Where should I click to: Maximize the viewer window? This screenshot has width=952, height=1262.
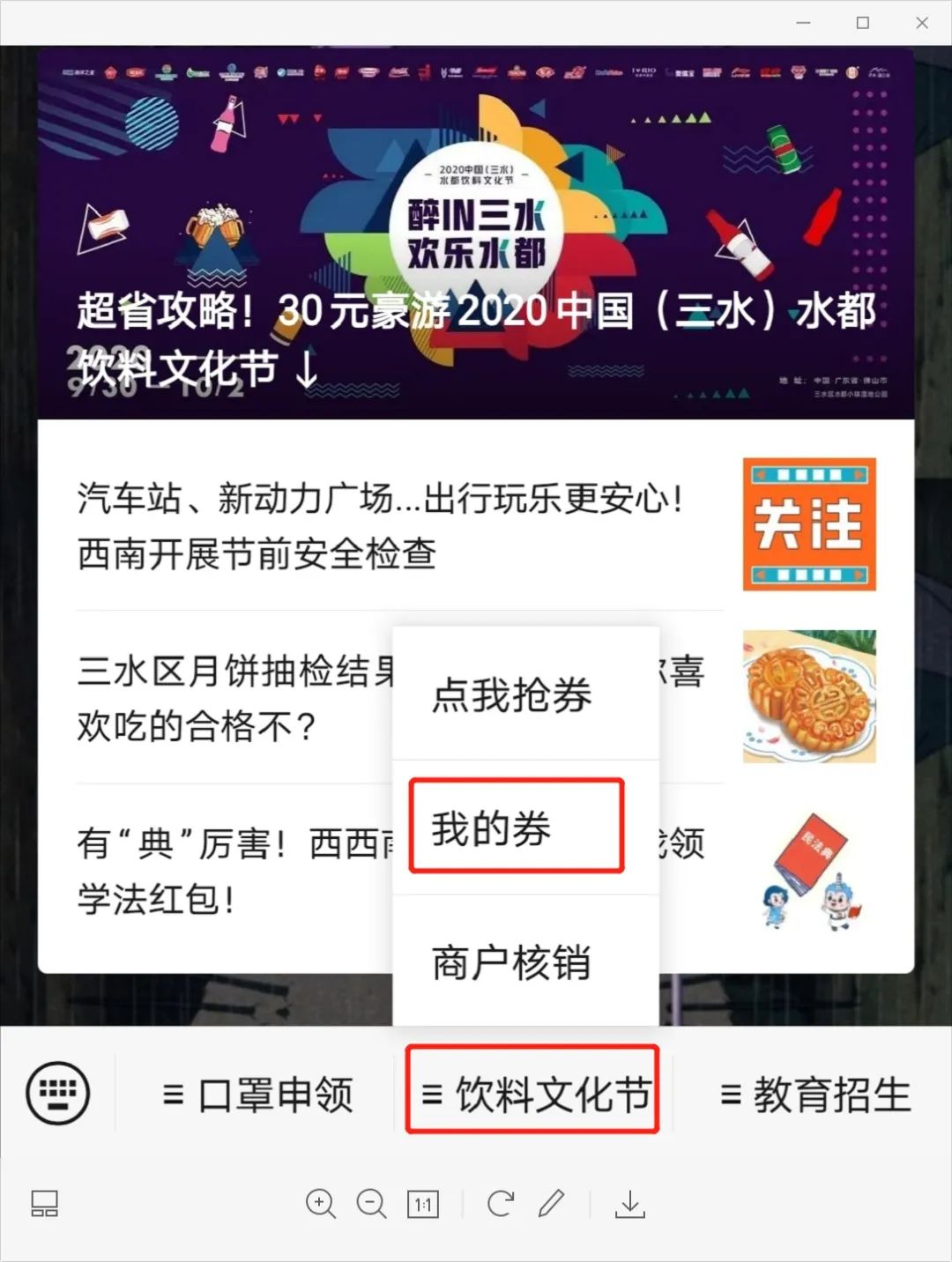point(863,23)
